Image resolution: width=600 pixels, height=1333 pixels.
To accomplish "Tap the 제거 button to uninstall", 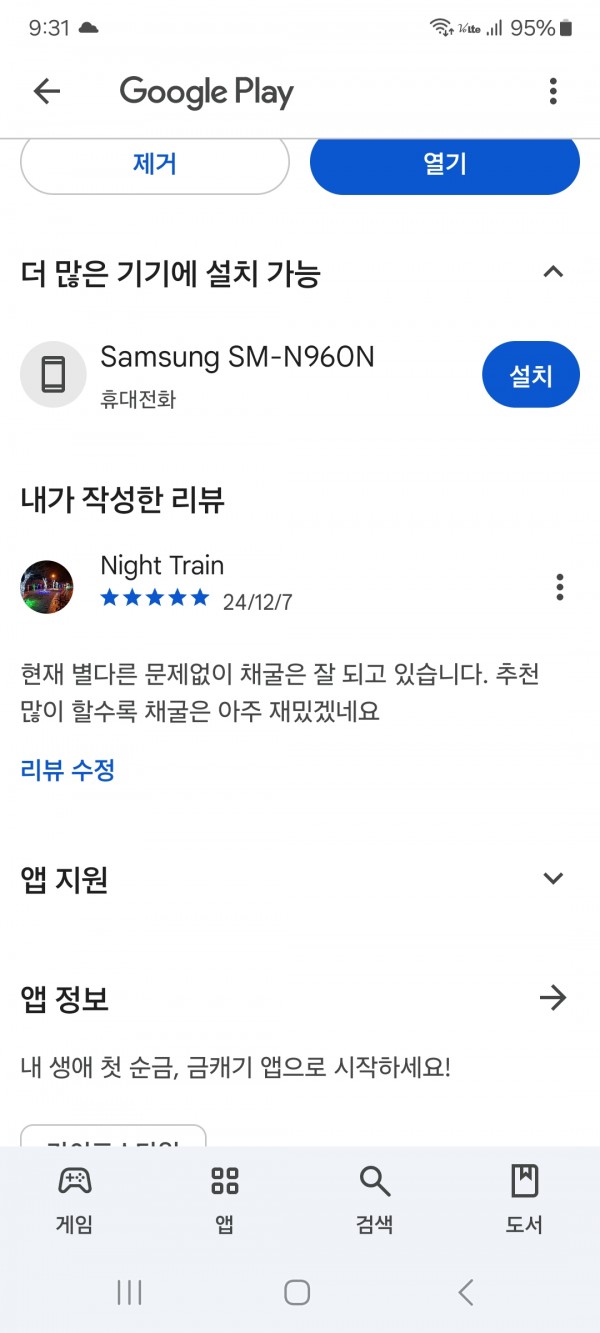I will [155, 164].
